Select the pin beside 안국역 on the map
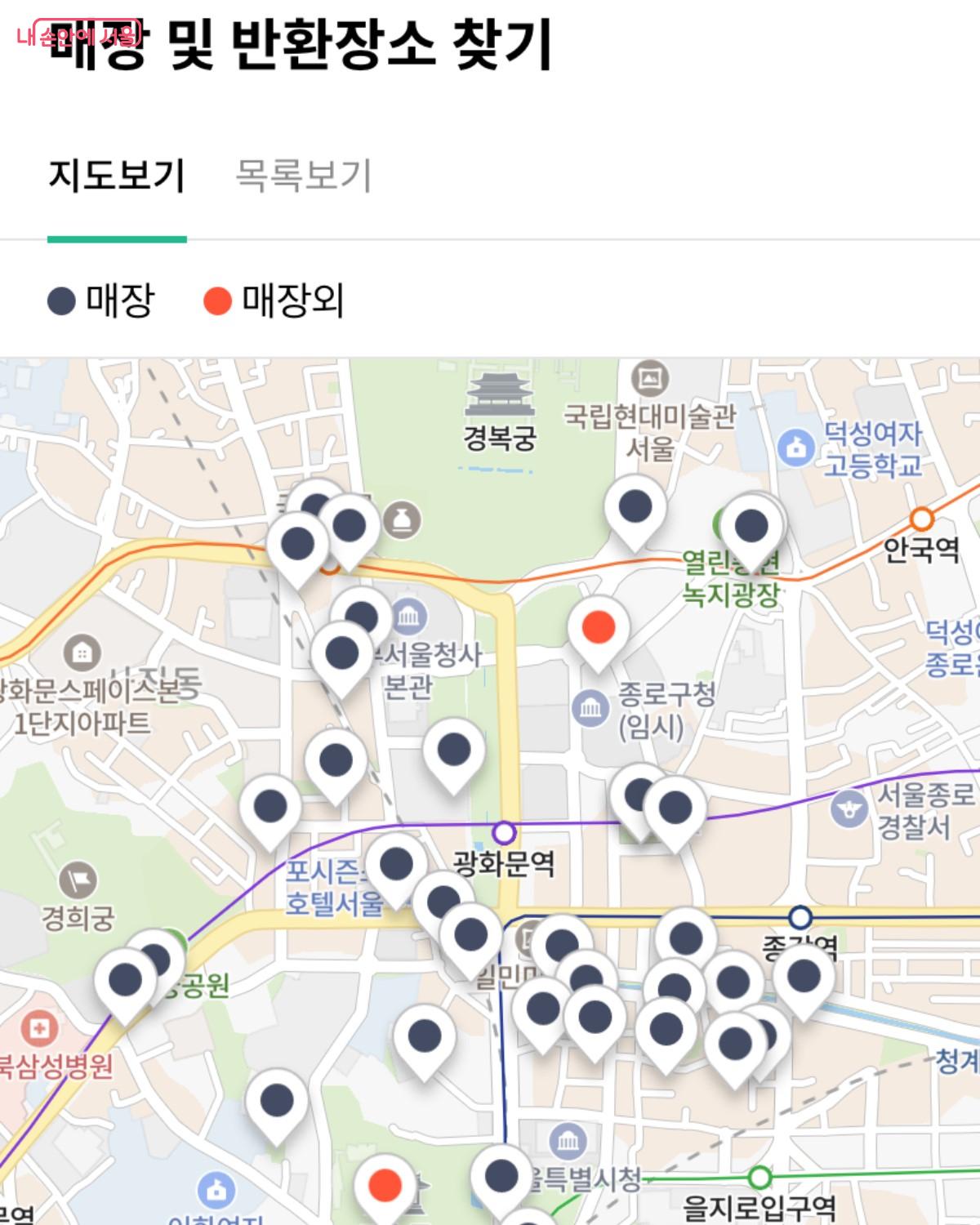980x1225 pixels. pyautogui.click(x=751, y=527)
